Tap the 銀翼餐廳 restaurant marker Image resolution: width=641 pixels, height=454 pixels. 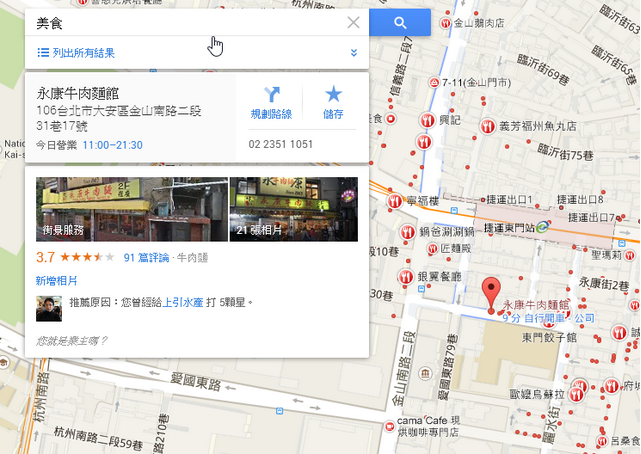tap(407, 276)
